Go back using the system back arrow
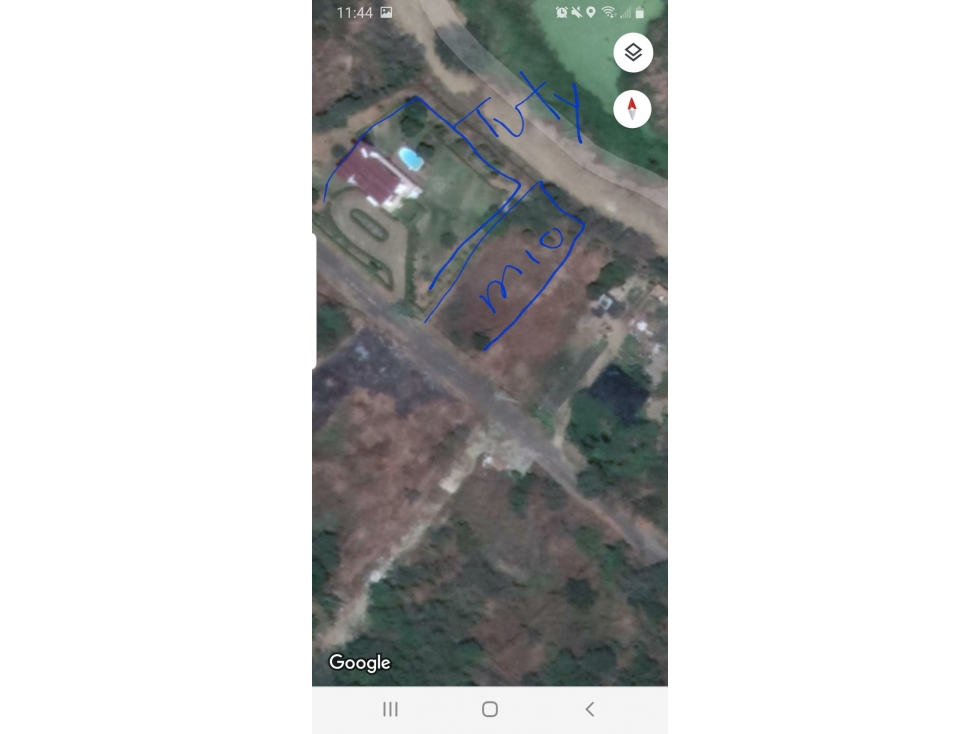Viewport: 979px width, 734px height. coord(589,709)
